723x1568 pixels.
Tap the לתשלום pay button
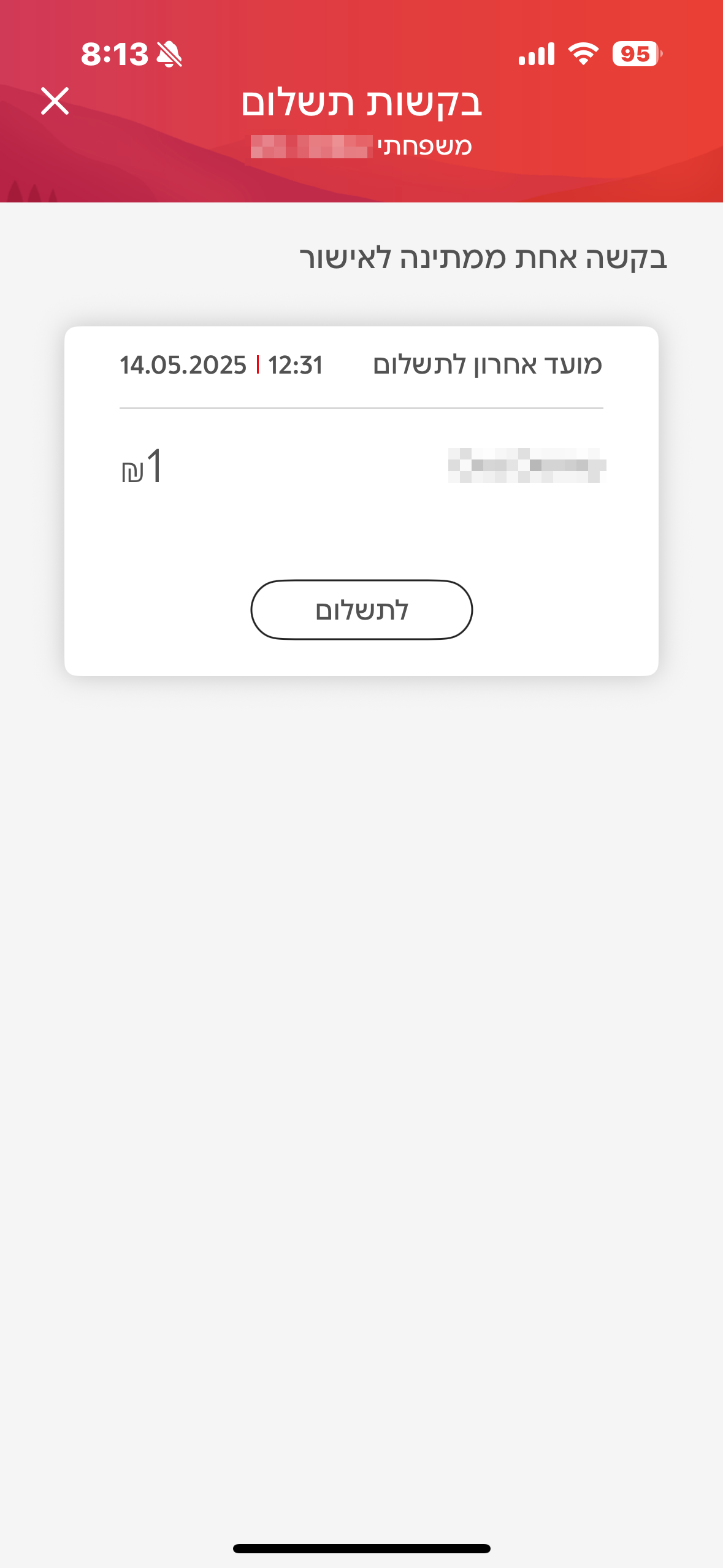tap(361, 610)
